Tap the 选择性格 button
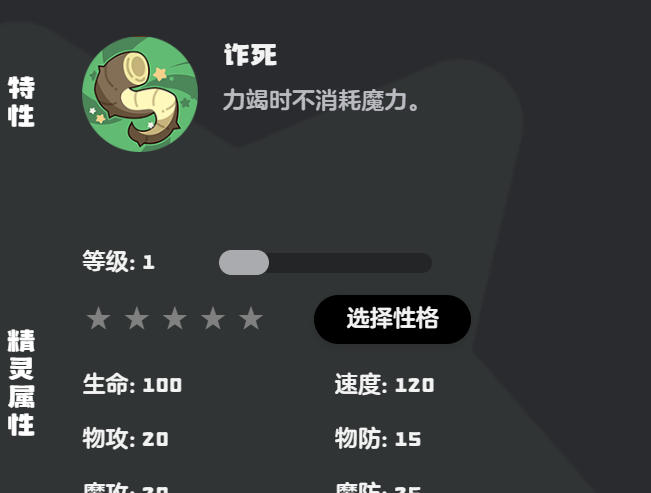651x493 pixels. point(392,319)
